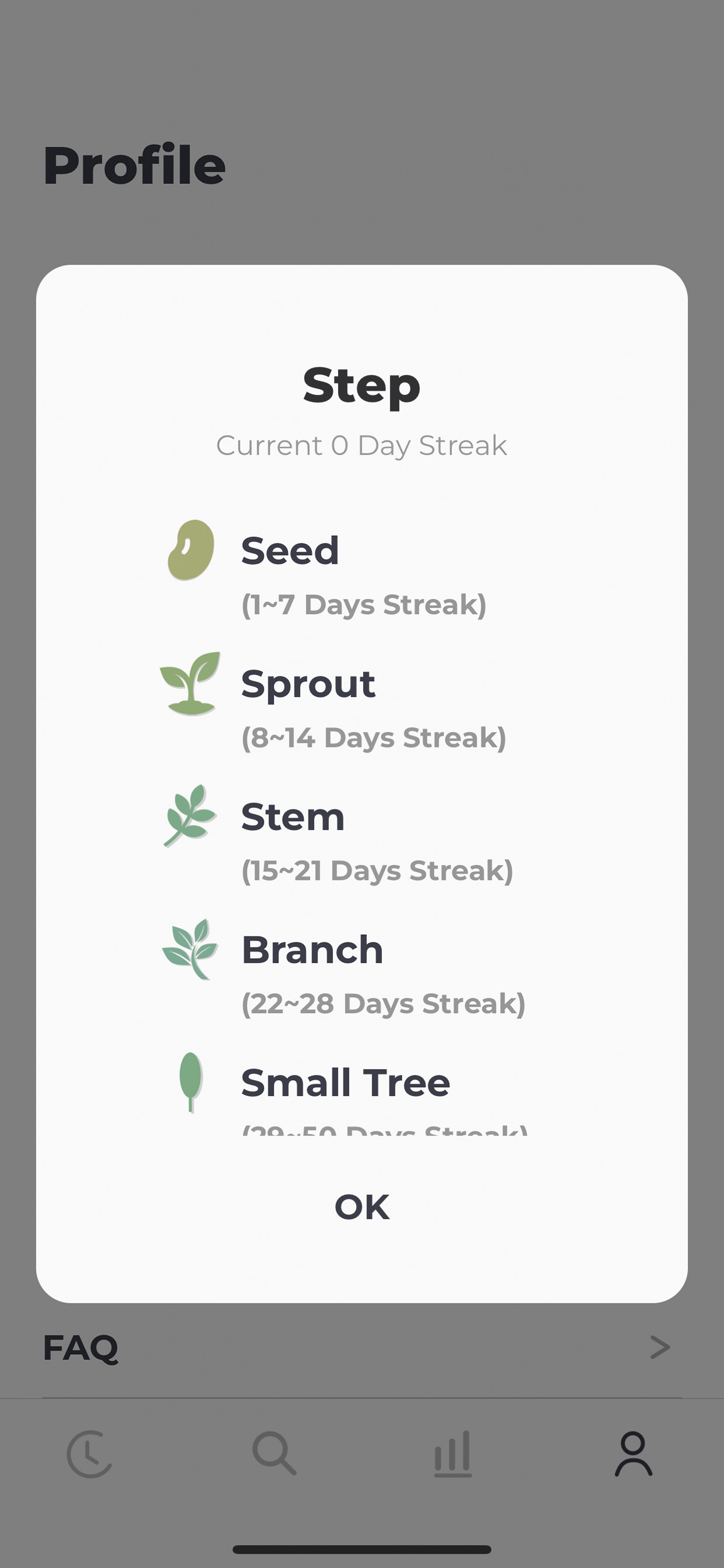Switch to the statistics chart tab
724x1568 pixels.
[452, 1453]
